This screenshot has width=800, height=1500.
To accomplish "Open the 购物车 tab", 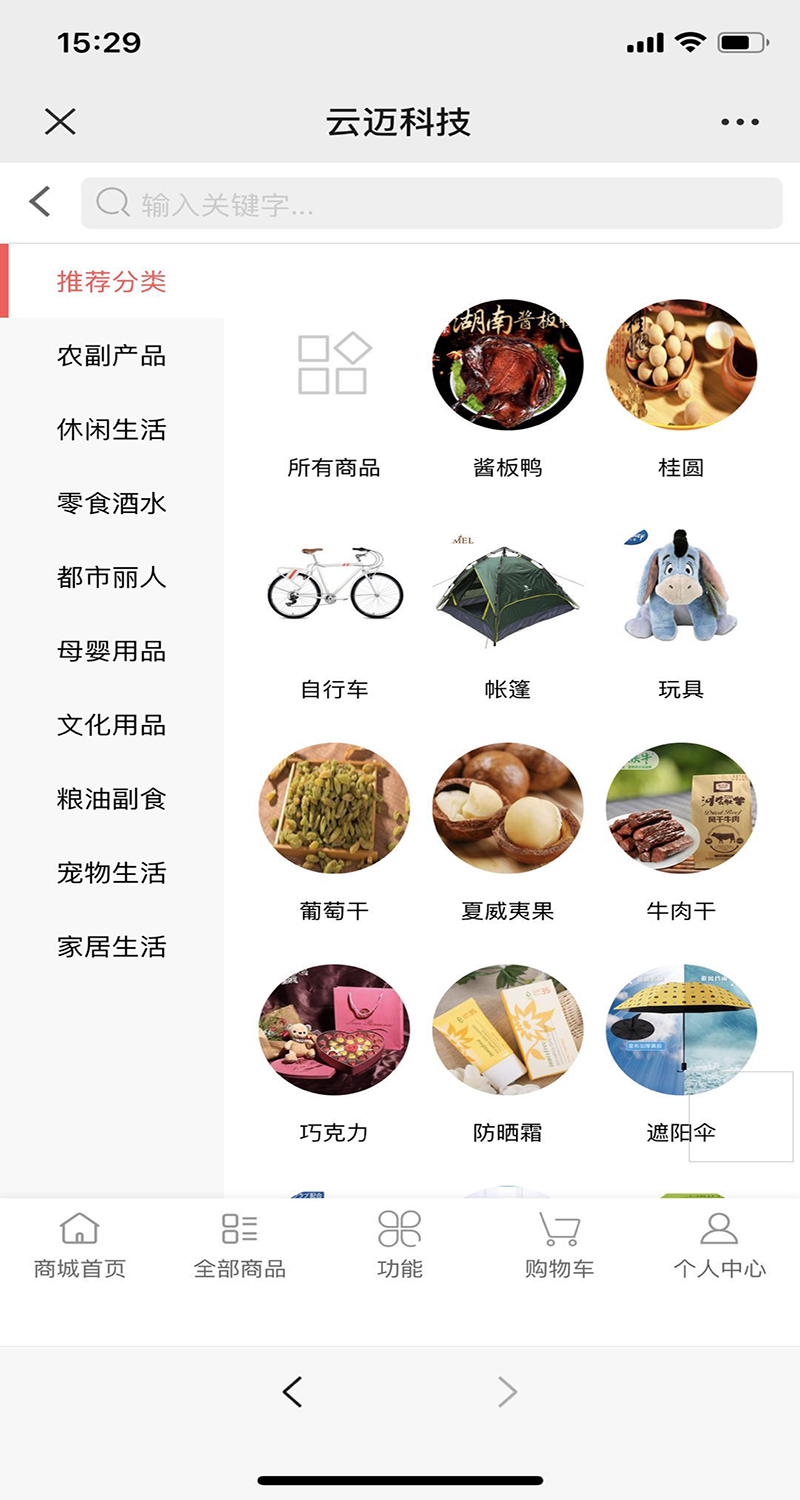I will coord(559,1245).
